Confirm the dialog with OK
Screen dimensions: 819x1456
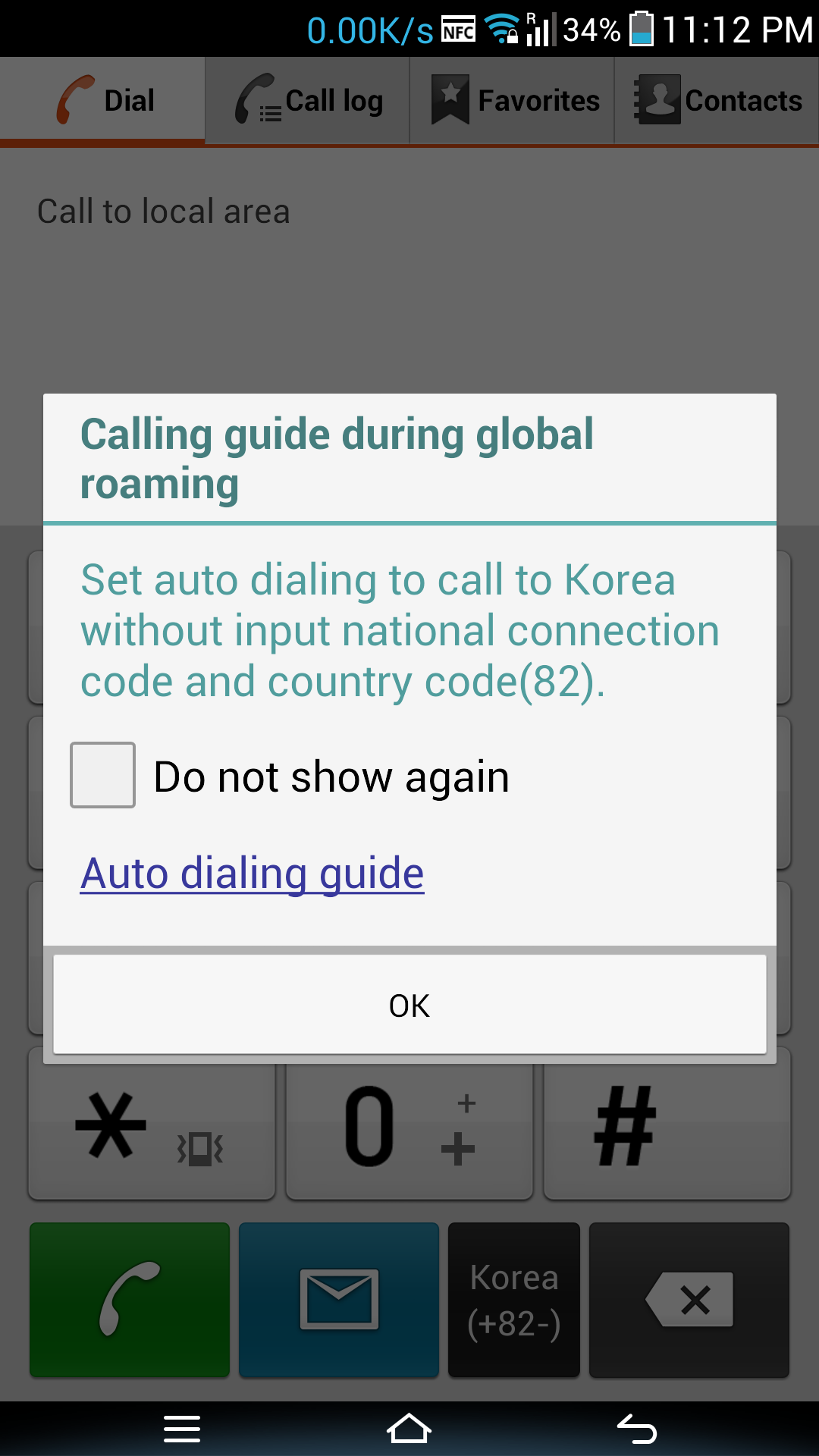[x=409, y=1005]
